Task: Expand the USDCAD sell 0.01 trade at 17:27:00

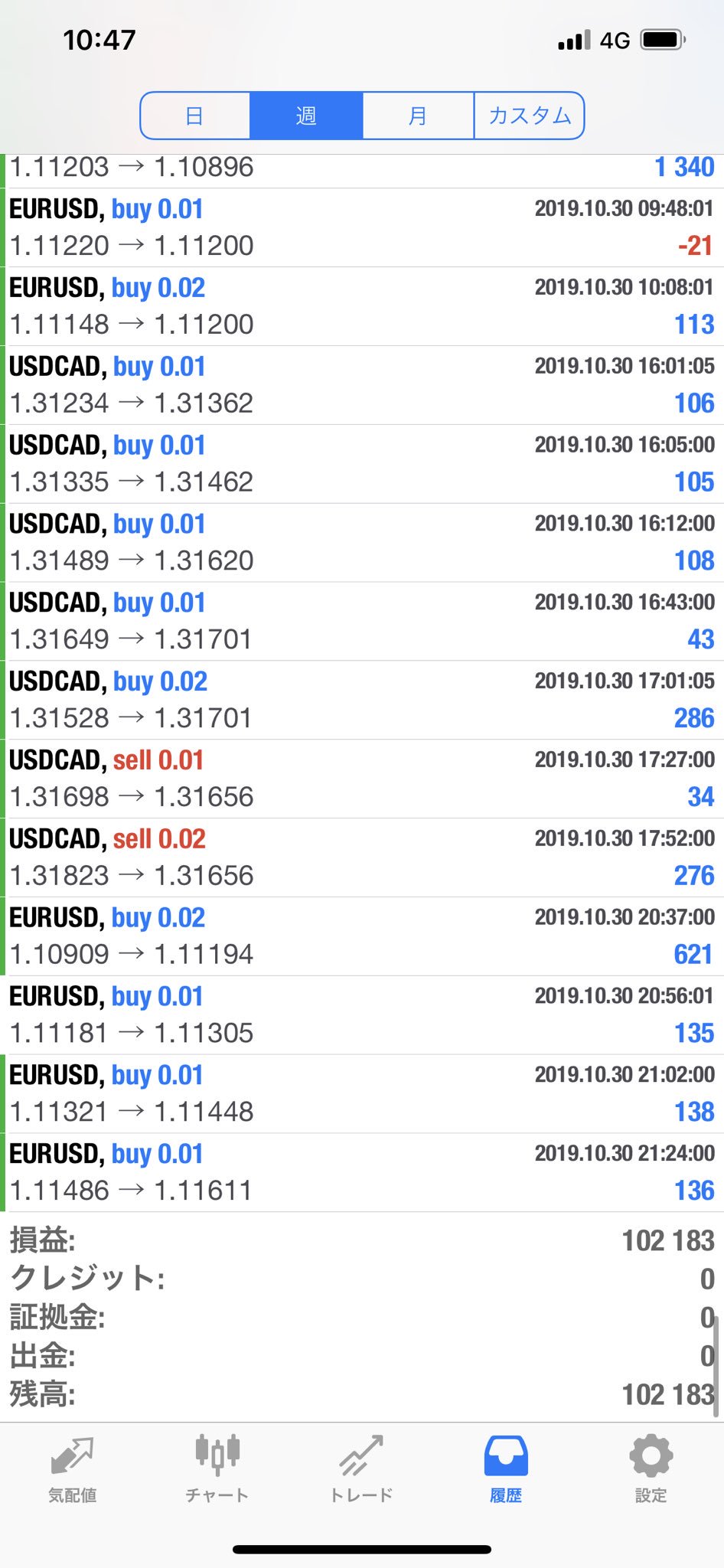Action: click(x=362, y=779)
